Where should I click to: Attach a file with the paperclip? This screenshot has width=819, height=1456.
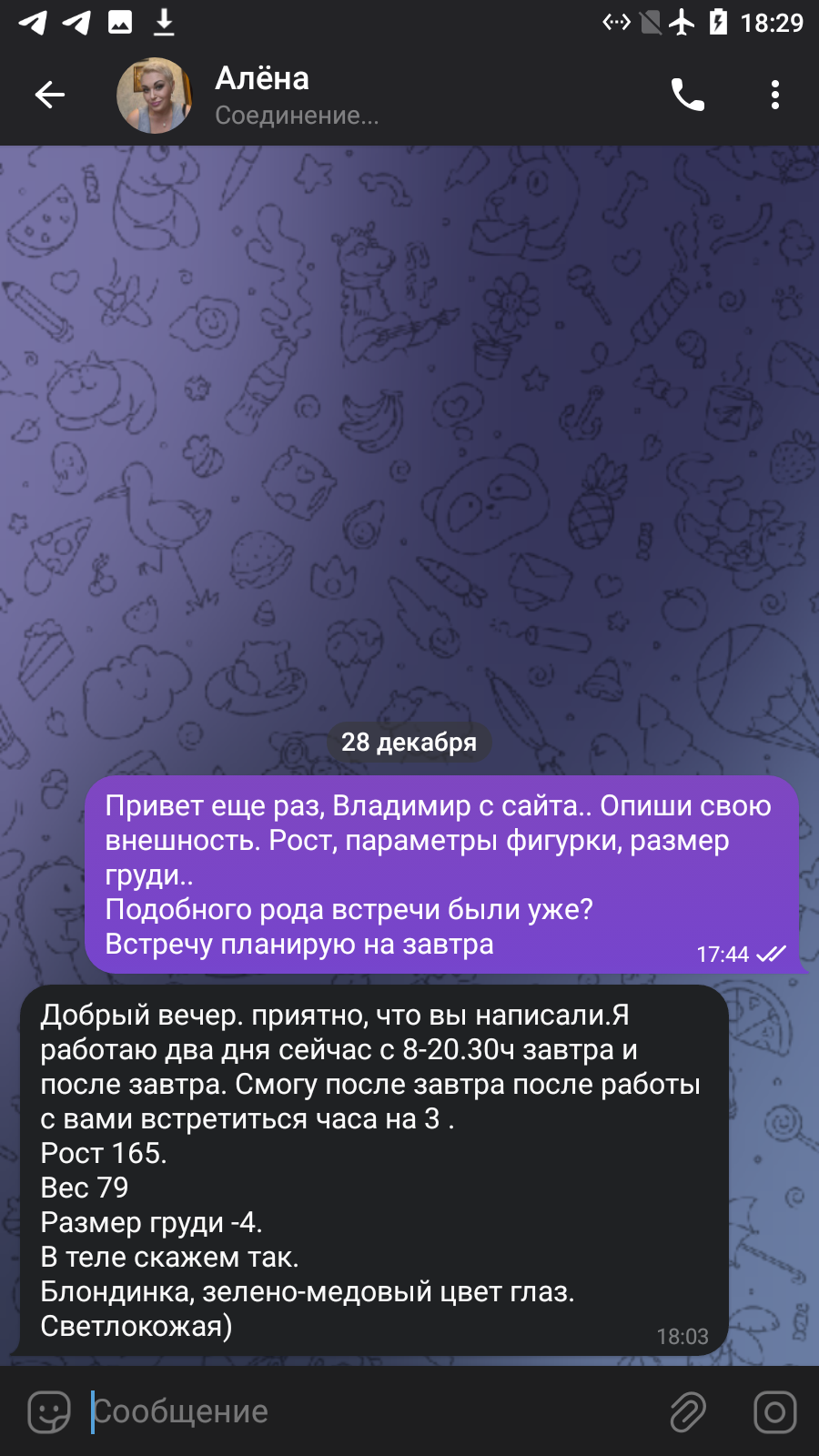[688, 1412]
